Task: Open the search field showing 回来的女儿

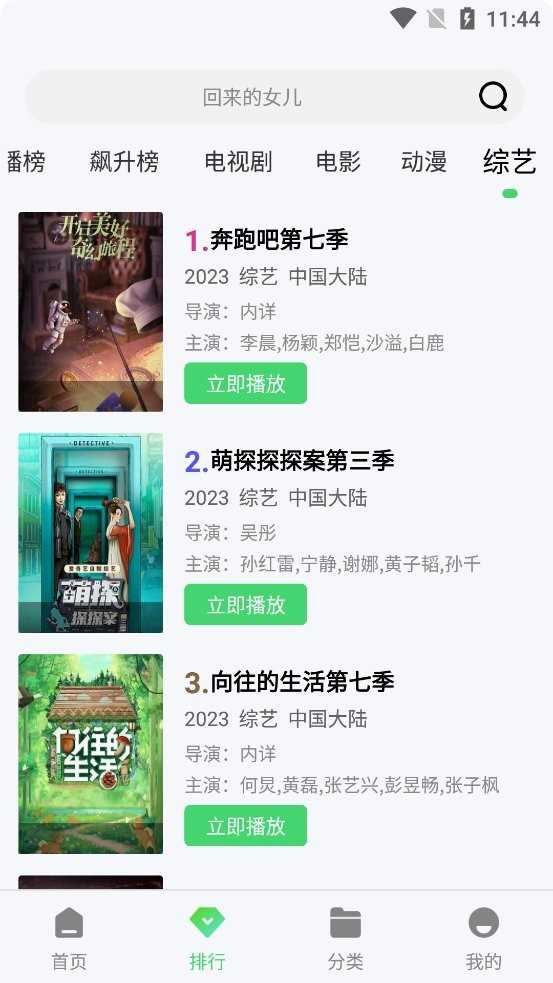Action: (275, 97)
